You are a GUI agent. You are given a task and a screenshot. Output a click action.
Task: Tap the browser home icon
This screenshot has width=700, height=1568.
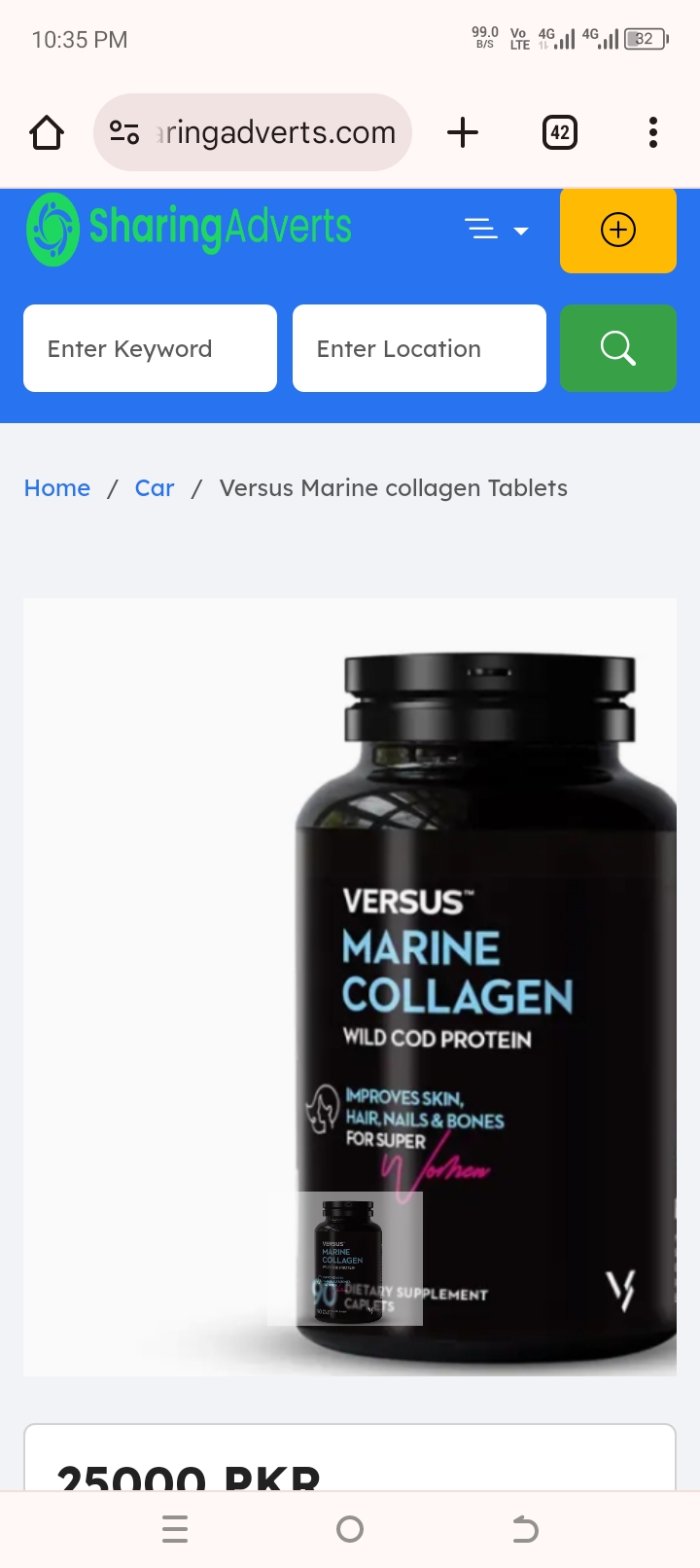click(47, 132)
